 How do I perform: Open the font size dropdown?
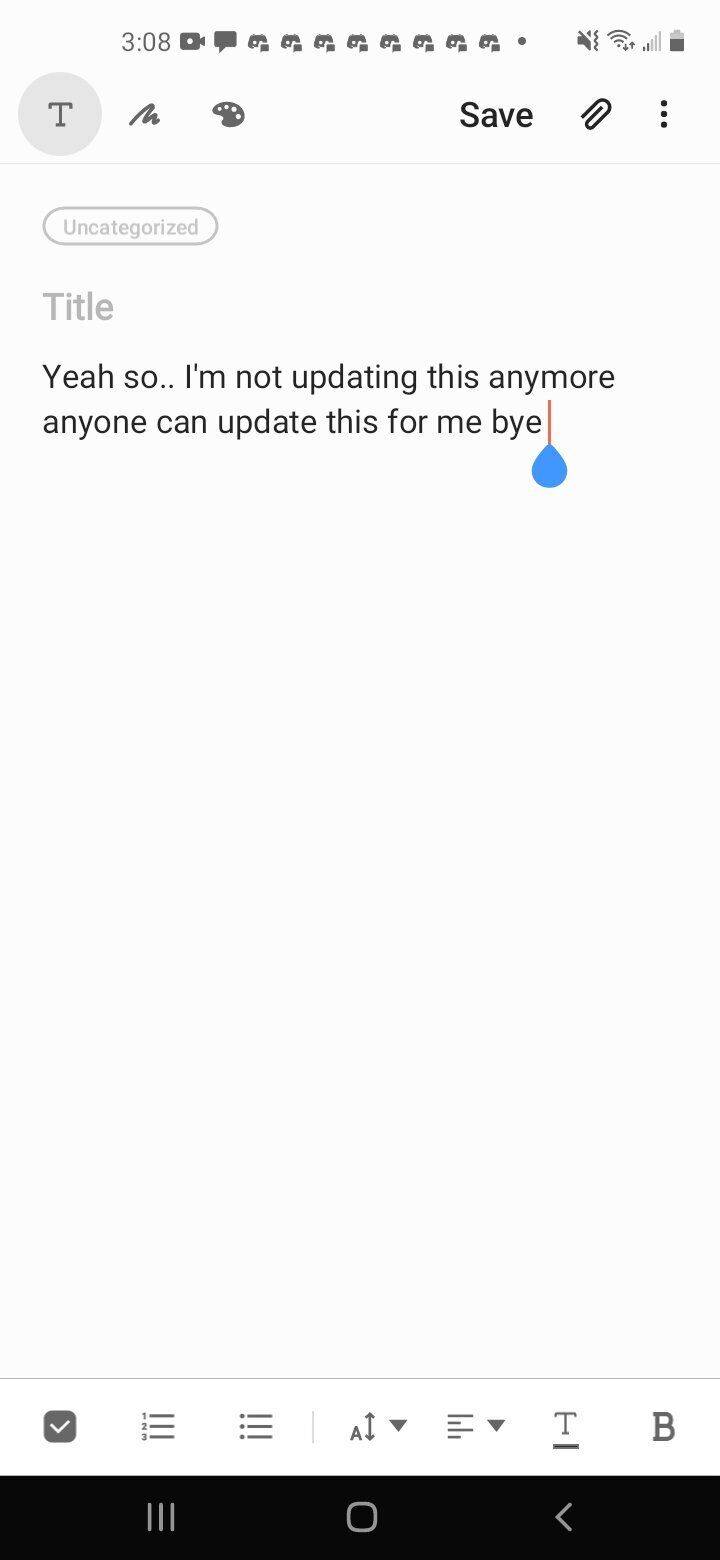[x=377, y=1426]
